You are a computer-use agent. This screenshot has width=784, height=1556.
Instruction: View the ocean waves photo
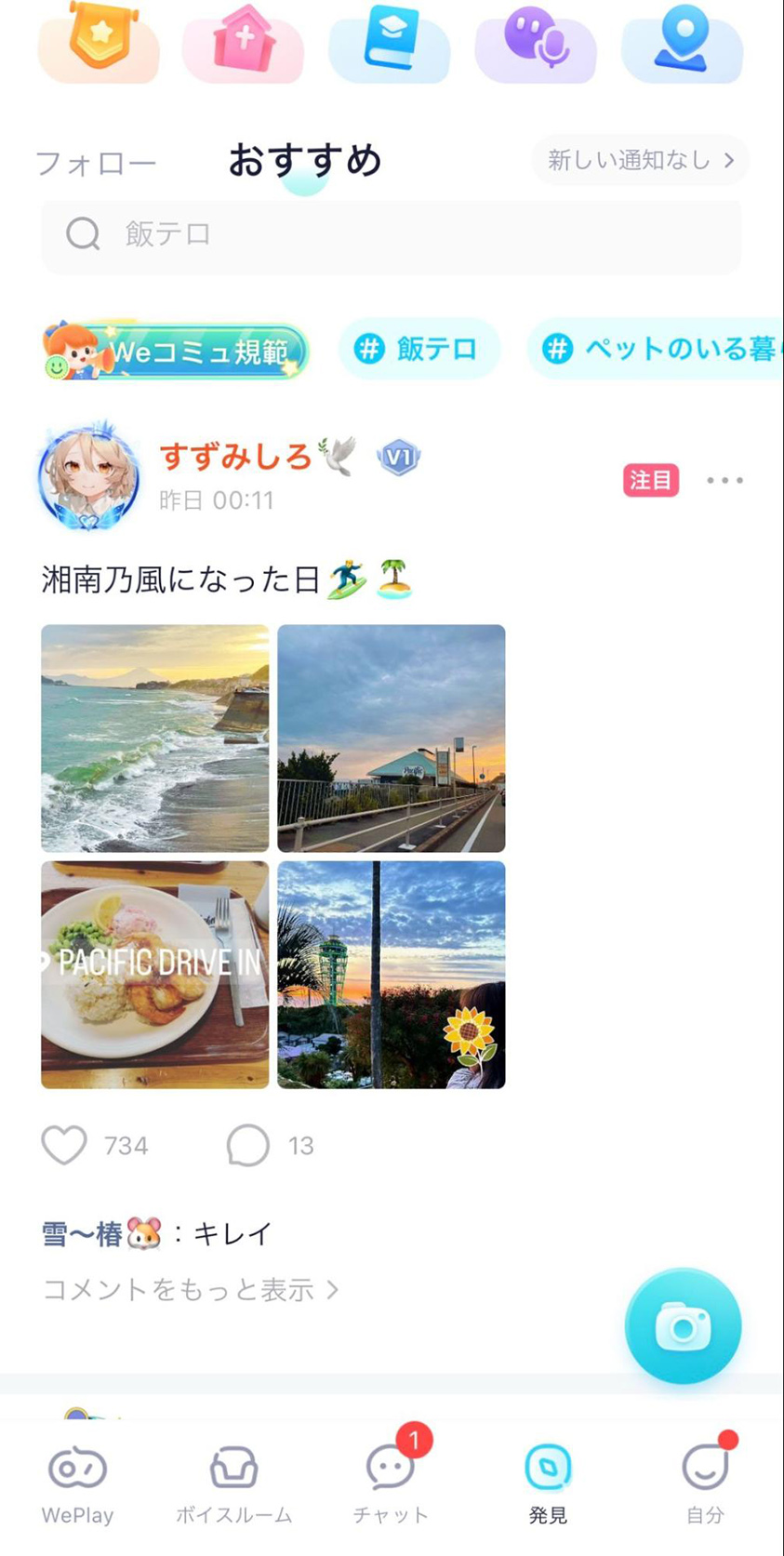coord(155,738)
